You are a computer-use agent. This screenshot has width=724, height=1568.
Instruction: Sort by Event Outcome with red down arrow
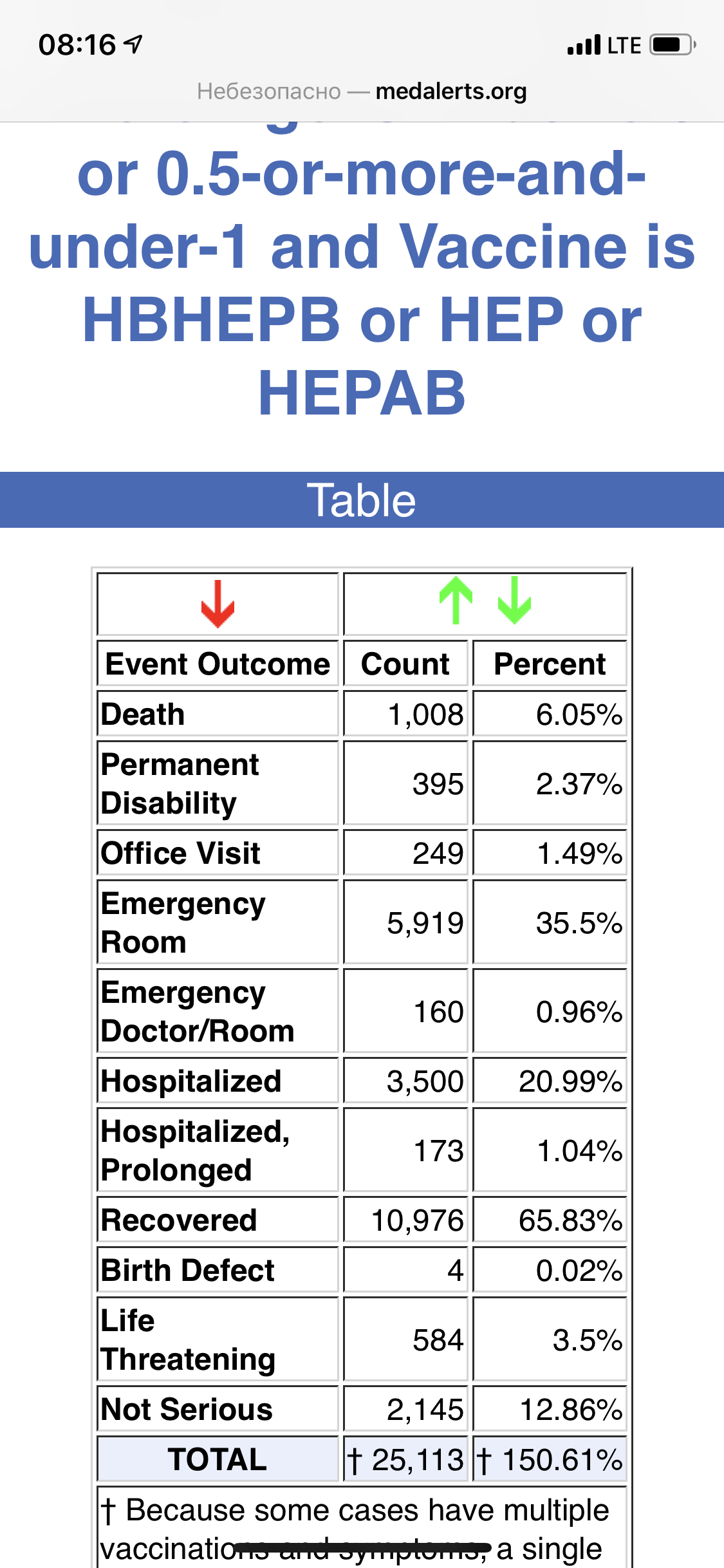tap(218, 604)
